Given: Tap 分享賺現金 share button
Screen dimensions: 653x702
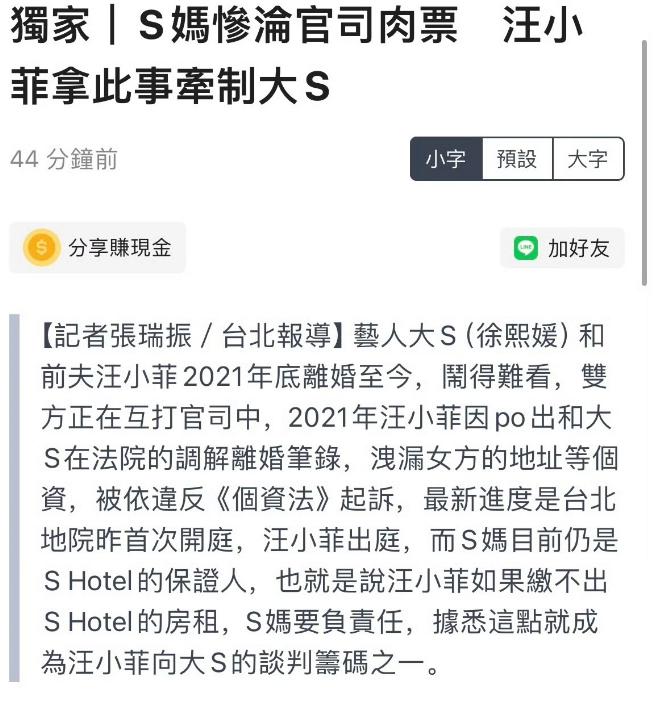Looking at the screenshot, I should (98, 247).
